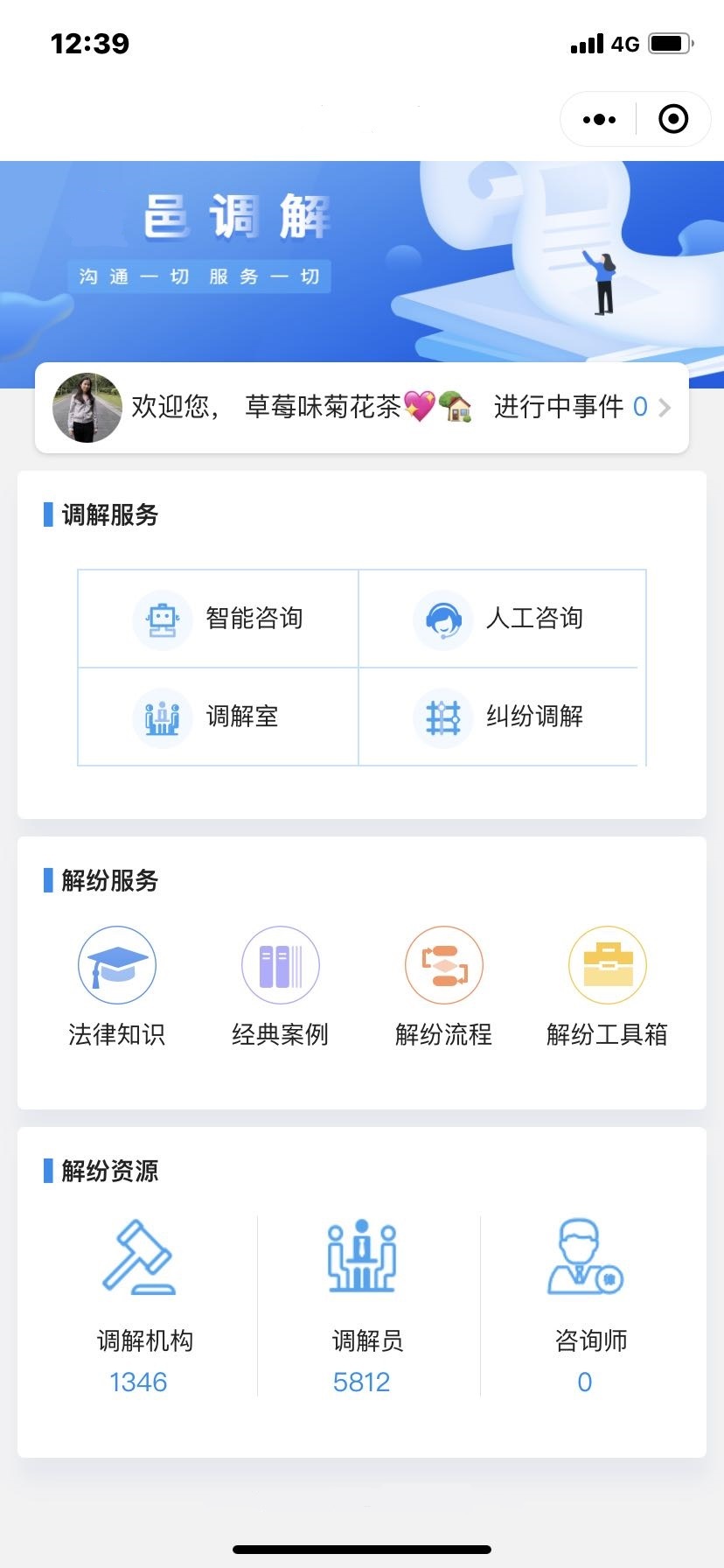Expand ongoing events via the right chevron
The width and height of the screenshot is (724, 1568).
(665, 408)
